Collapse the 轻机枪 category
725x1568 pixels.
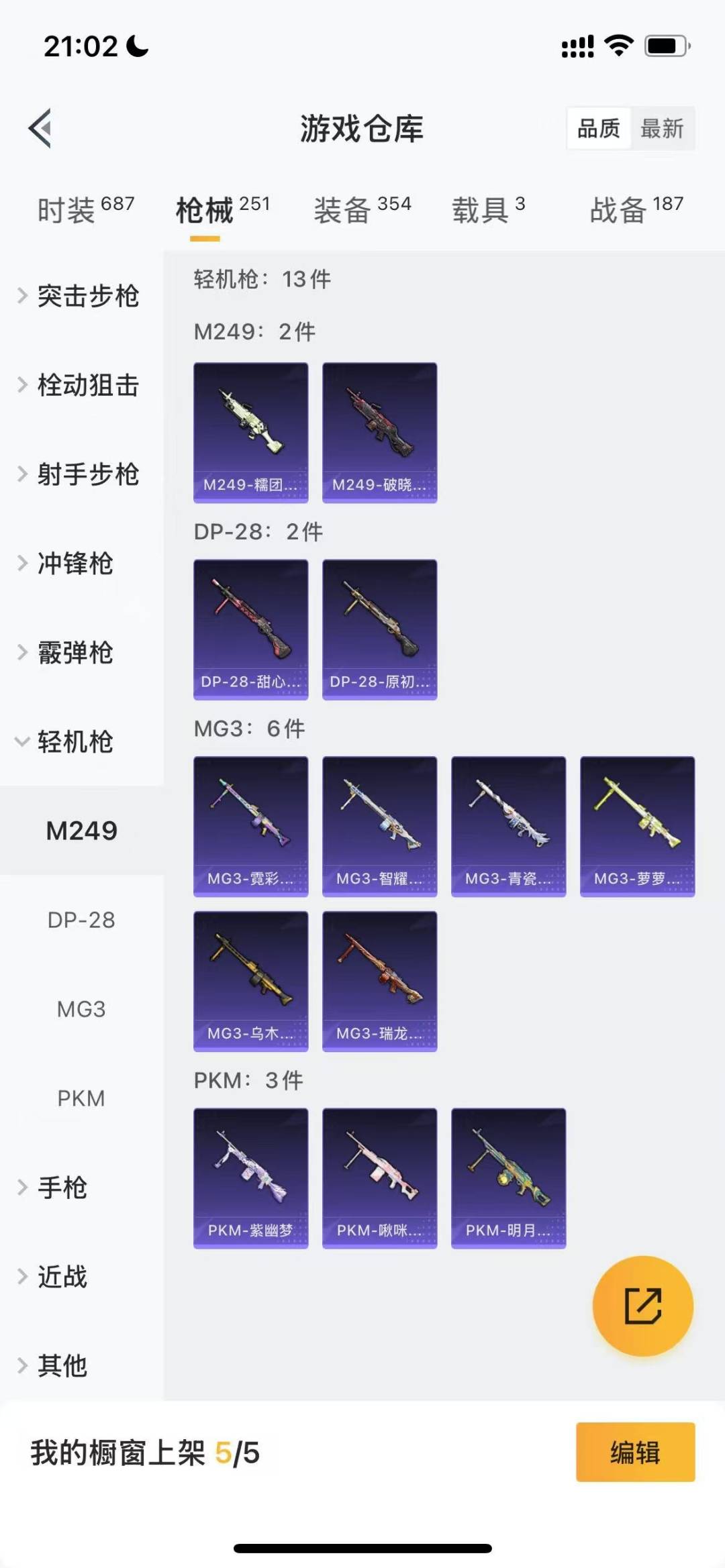click(x=74, y=742)
